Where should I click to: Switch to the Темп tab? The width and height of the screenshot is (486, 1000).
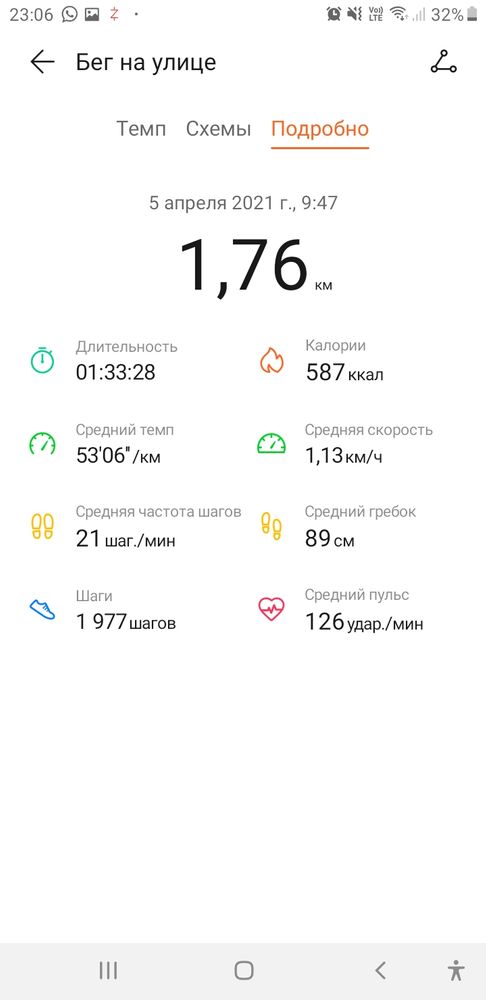(141, 129)
